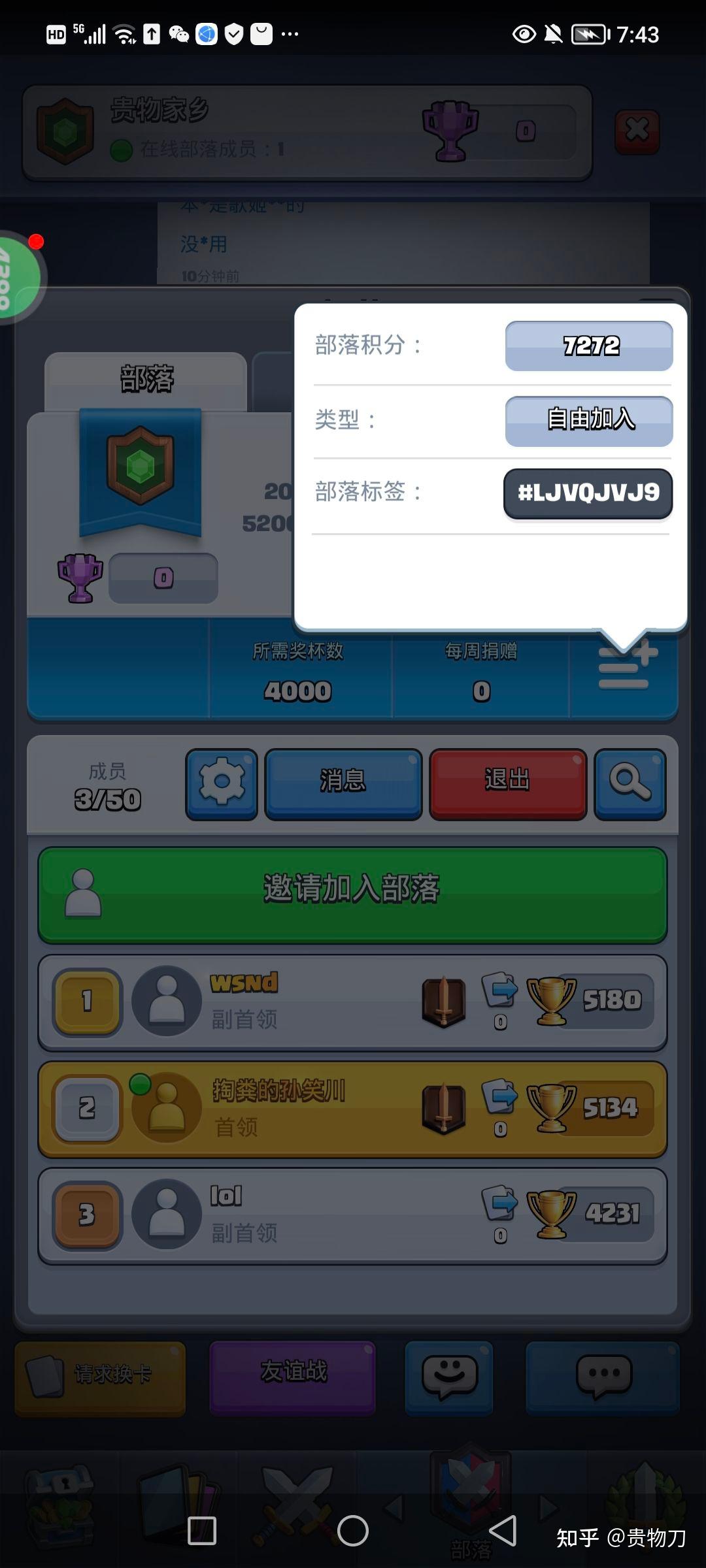This screenshot has height=1568, width=706.
Task: Tap the system home circle button
Action: click(352, 1530)
